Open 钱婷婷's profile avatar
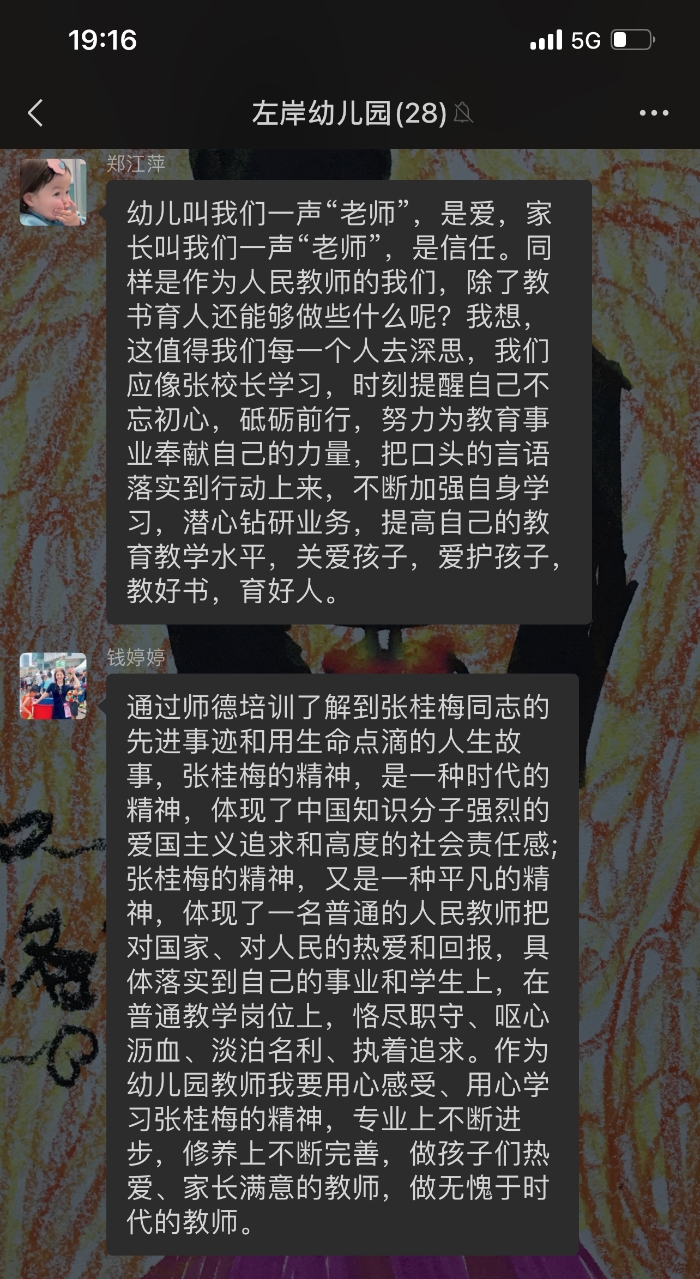Viewport: 700px width, 1279px height. [53, 686]
